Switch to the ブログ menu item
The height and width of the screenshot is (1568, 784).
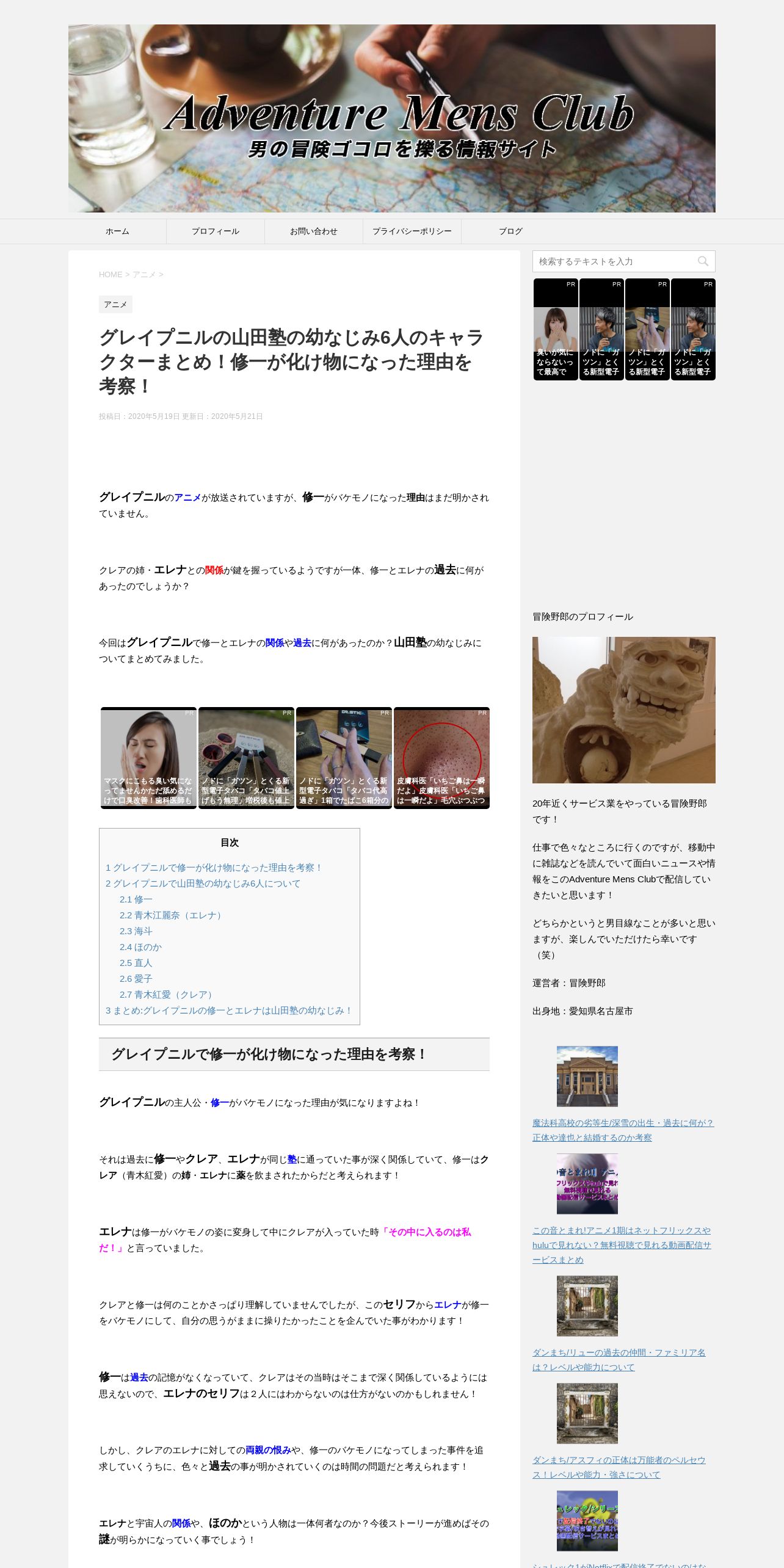[x=510, y=231]
